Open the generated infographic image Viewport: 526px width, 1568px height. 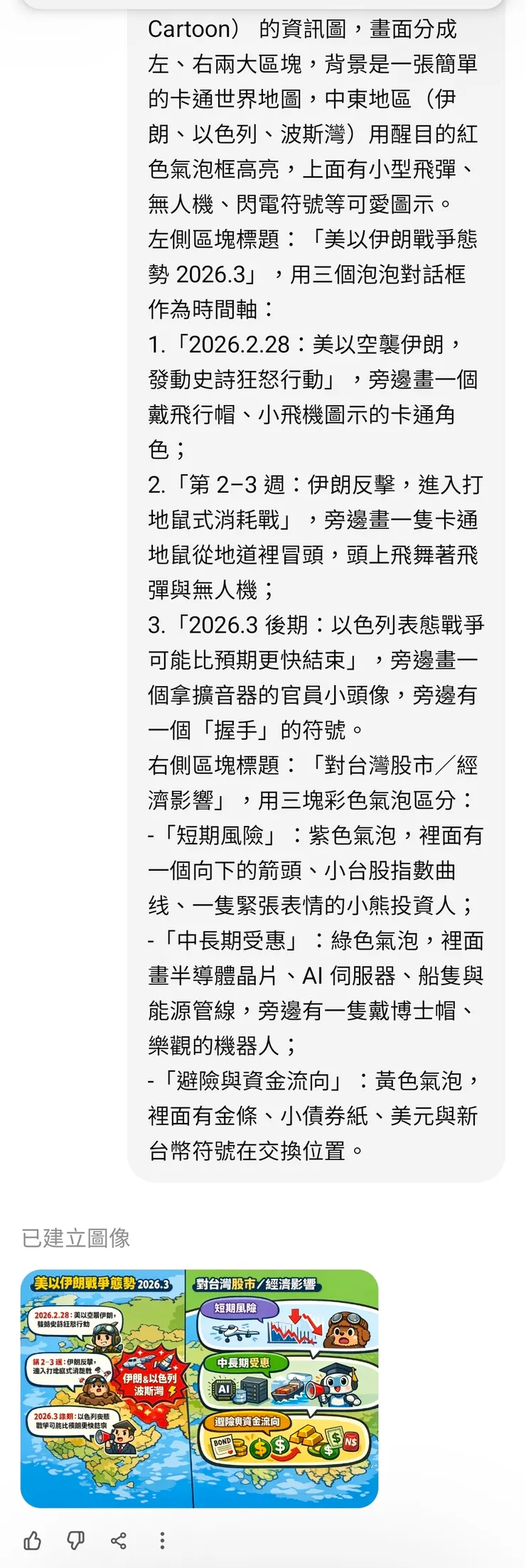199,1388
